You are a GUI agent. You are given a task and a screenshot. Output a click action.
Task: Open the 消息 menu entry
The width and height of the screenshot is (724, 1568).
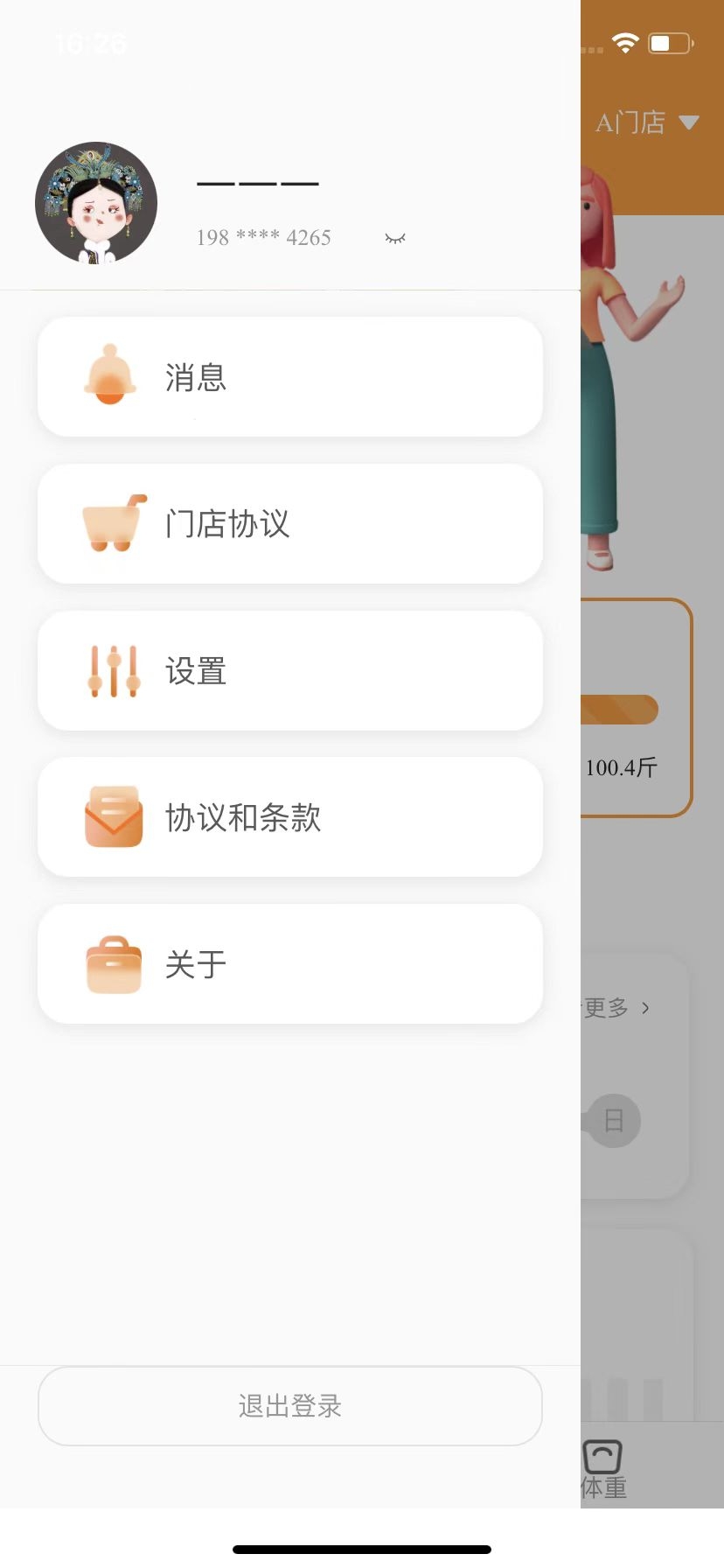pos(196,376)
